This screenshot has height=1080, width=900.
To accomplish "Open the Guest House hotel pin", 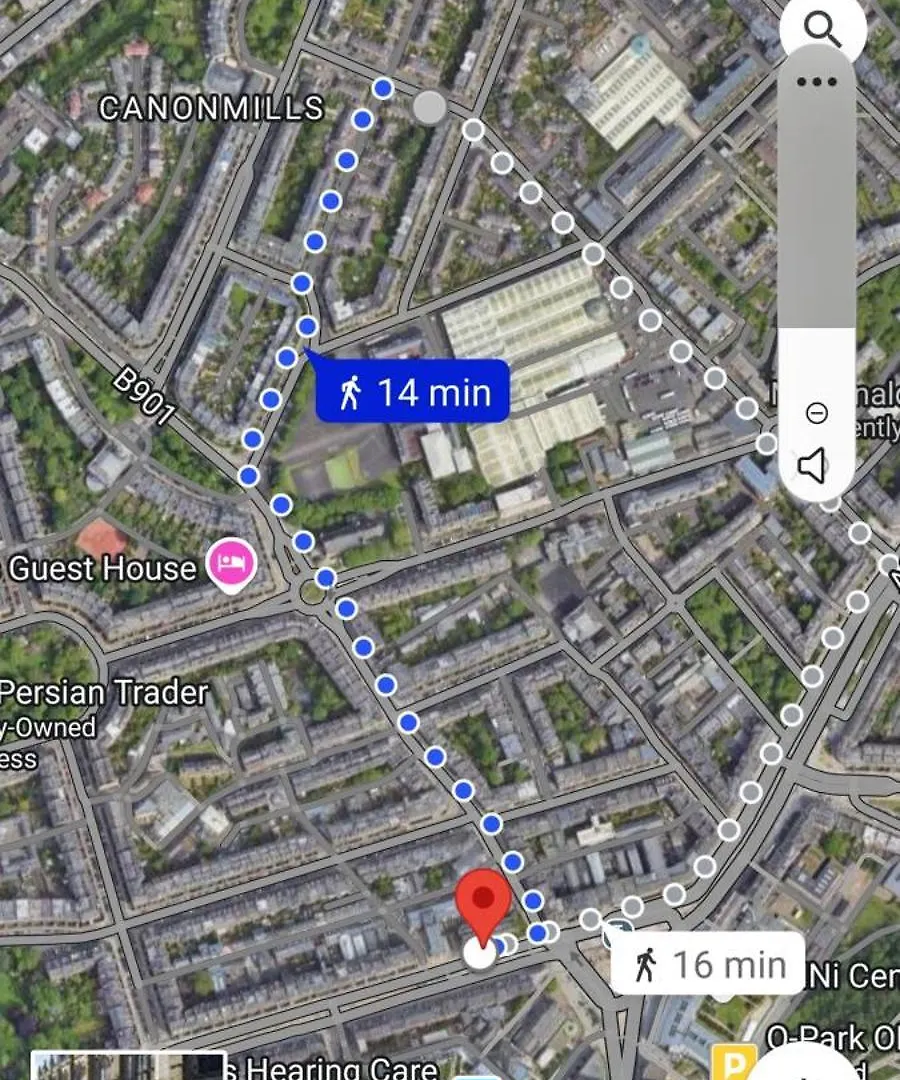I will click(x=231, y=565).
